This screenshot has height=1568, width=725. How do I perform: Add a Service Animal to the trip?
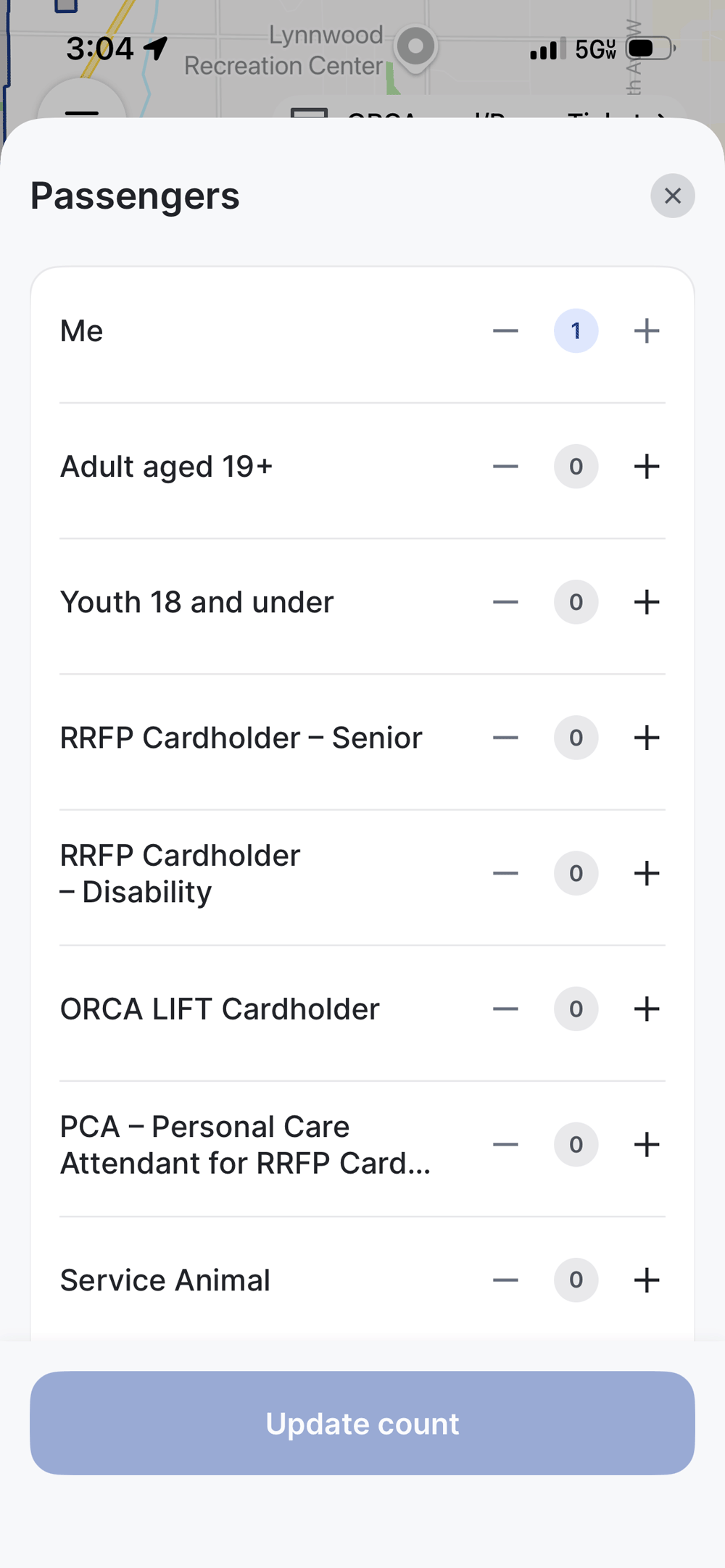(x=647, y=1280)
